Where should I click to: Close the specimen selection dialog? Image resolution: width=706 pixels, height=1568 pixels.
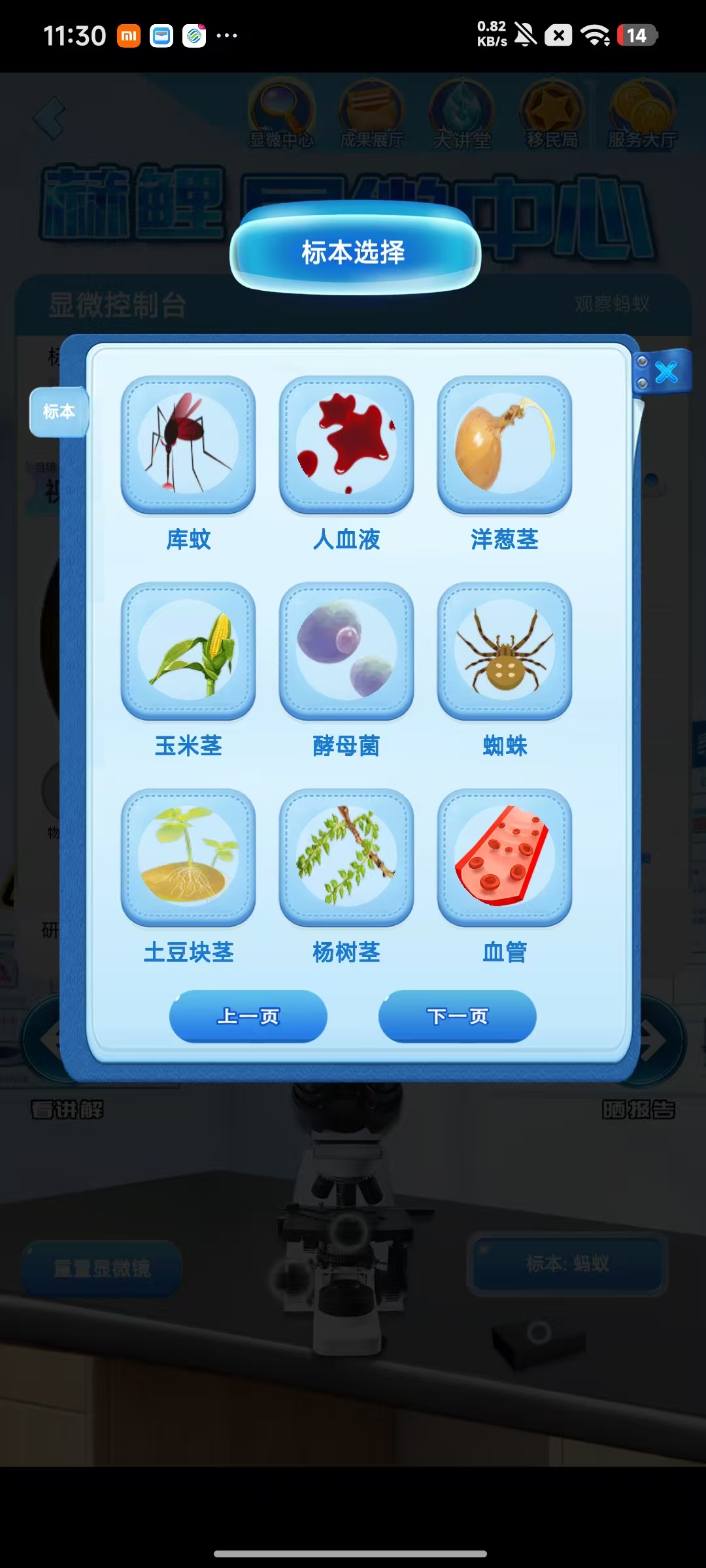point(665,372)
